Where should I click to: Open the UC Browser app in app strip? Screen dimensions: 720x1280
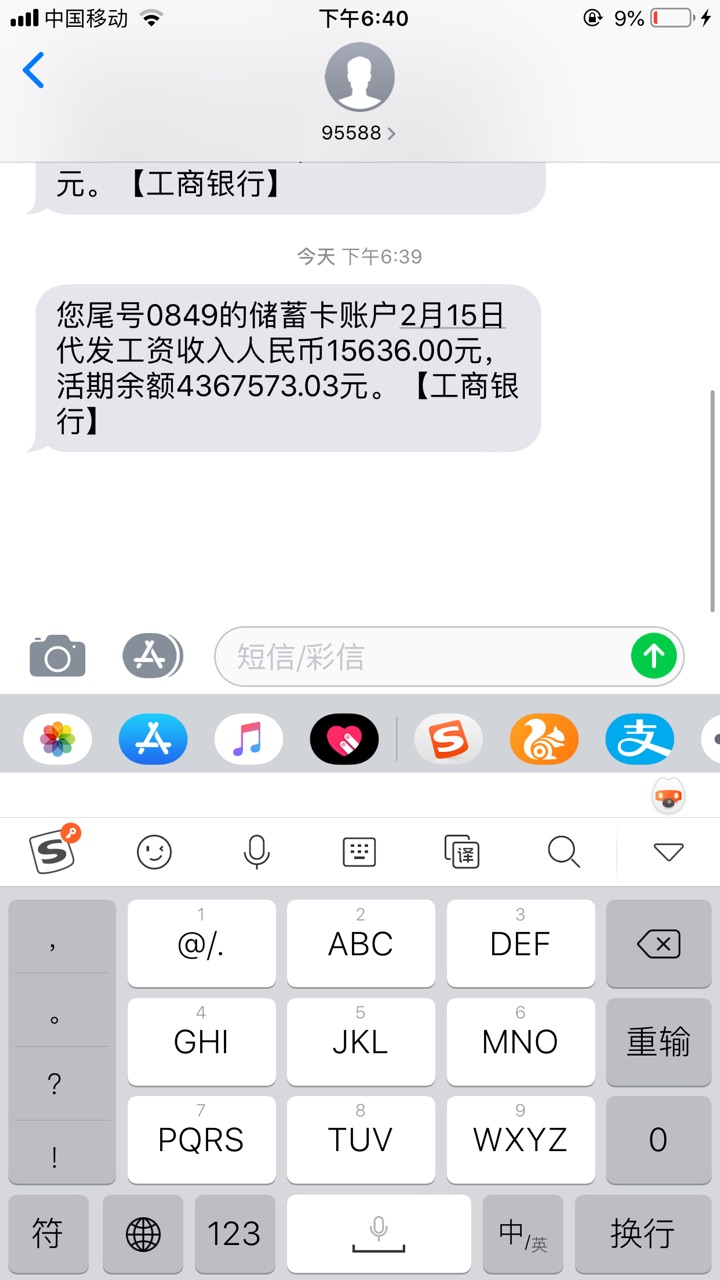tap(544, 740)
